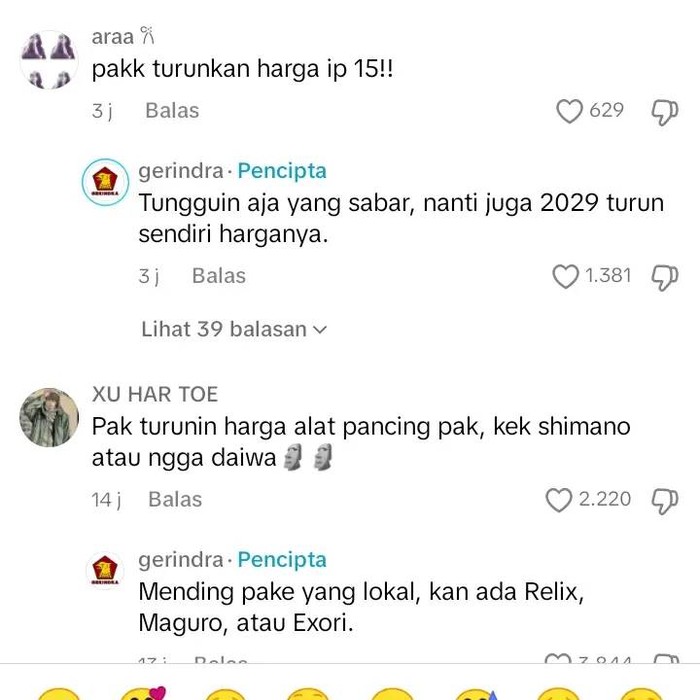Open XU HAR TOE's avatar

click(x=49, y=417)
